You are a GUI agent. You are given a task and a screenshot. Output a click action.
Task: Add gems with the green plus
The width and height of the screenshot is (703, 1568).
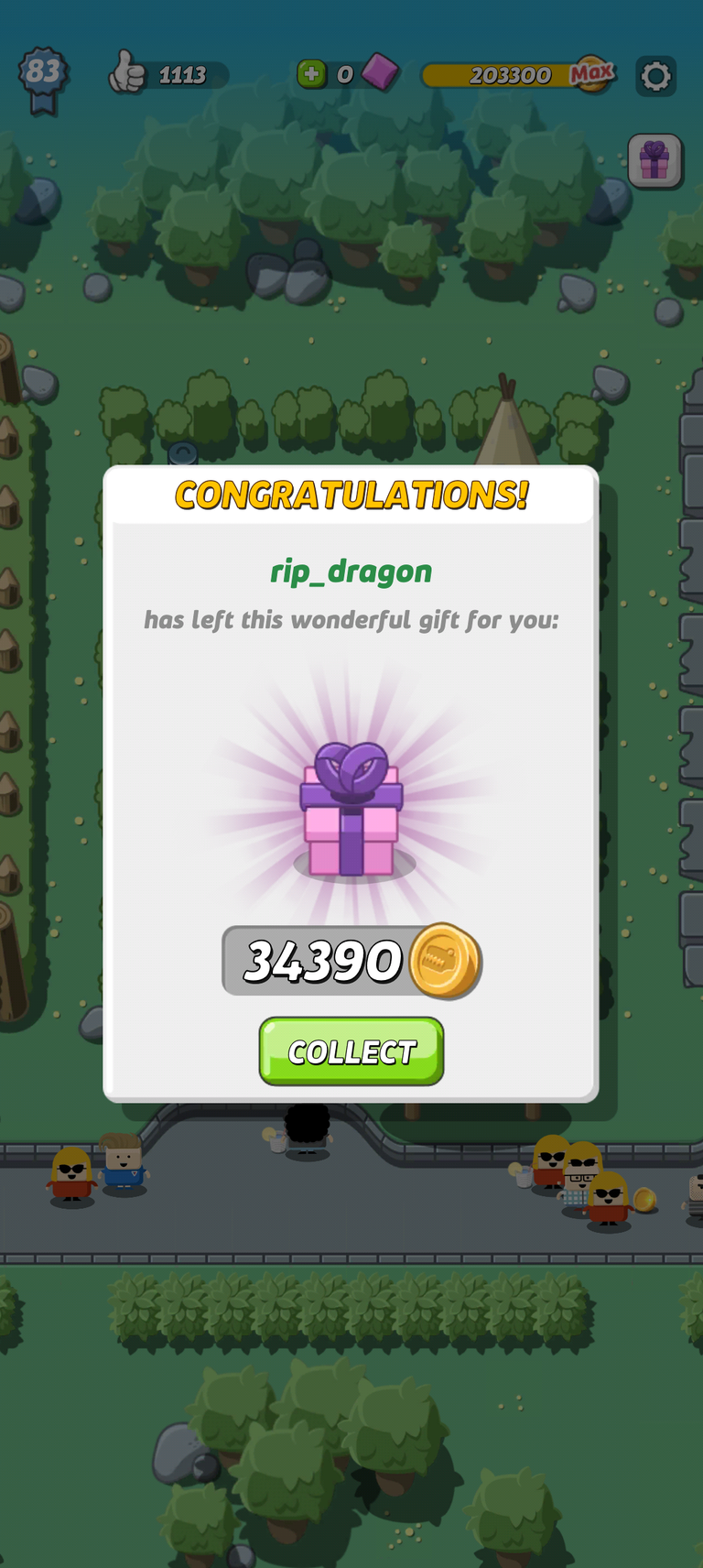tap(311, 74)
